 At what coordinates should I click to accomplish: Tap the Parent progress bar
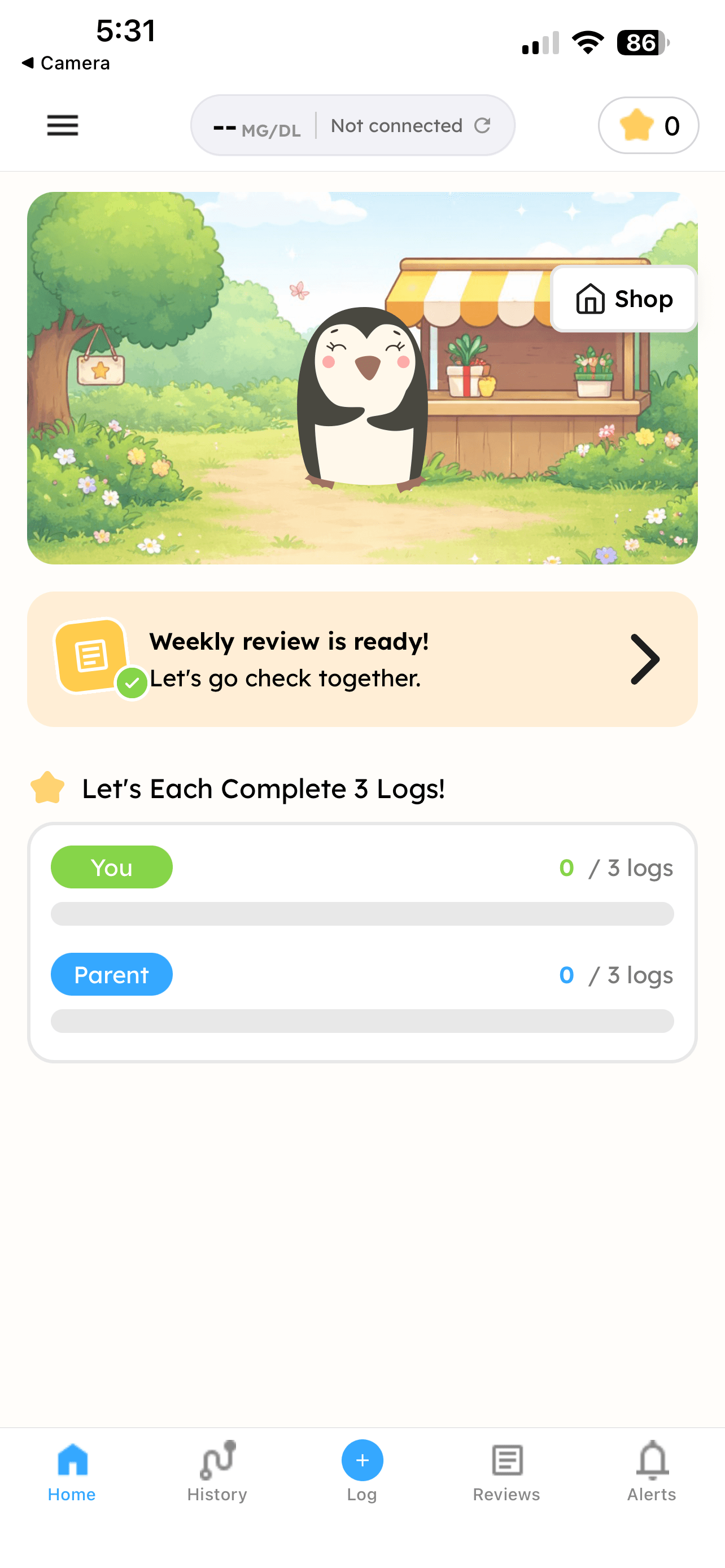pos(362,1022)
